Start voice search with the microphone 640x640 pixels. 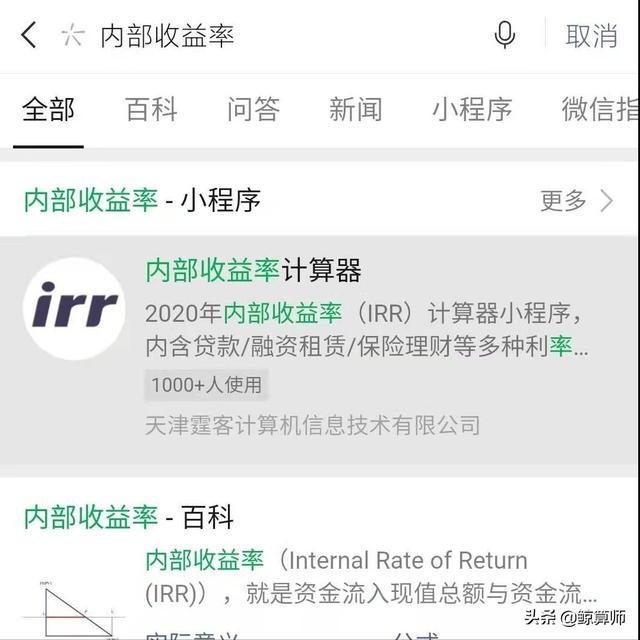pyautogui.click(x=505, y=36)
